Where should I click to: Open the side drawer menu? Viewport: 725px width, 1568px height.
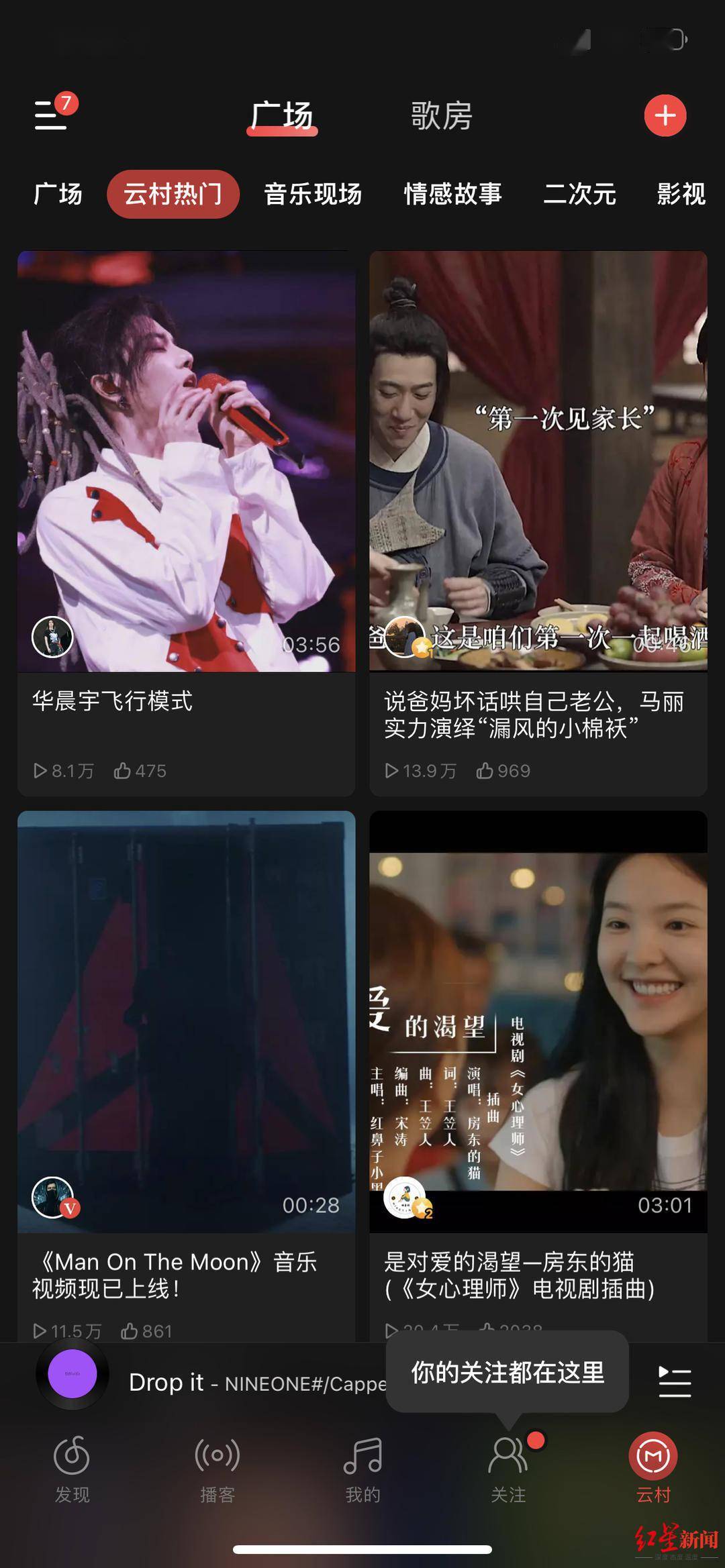(51, 115)
